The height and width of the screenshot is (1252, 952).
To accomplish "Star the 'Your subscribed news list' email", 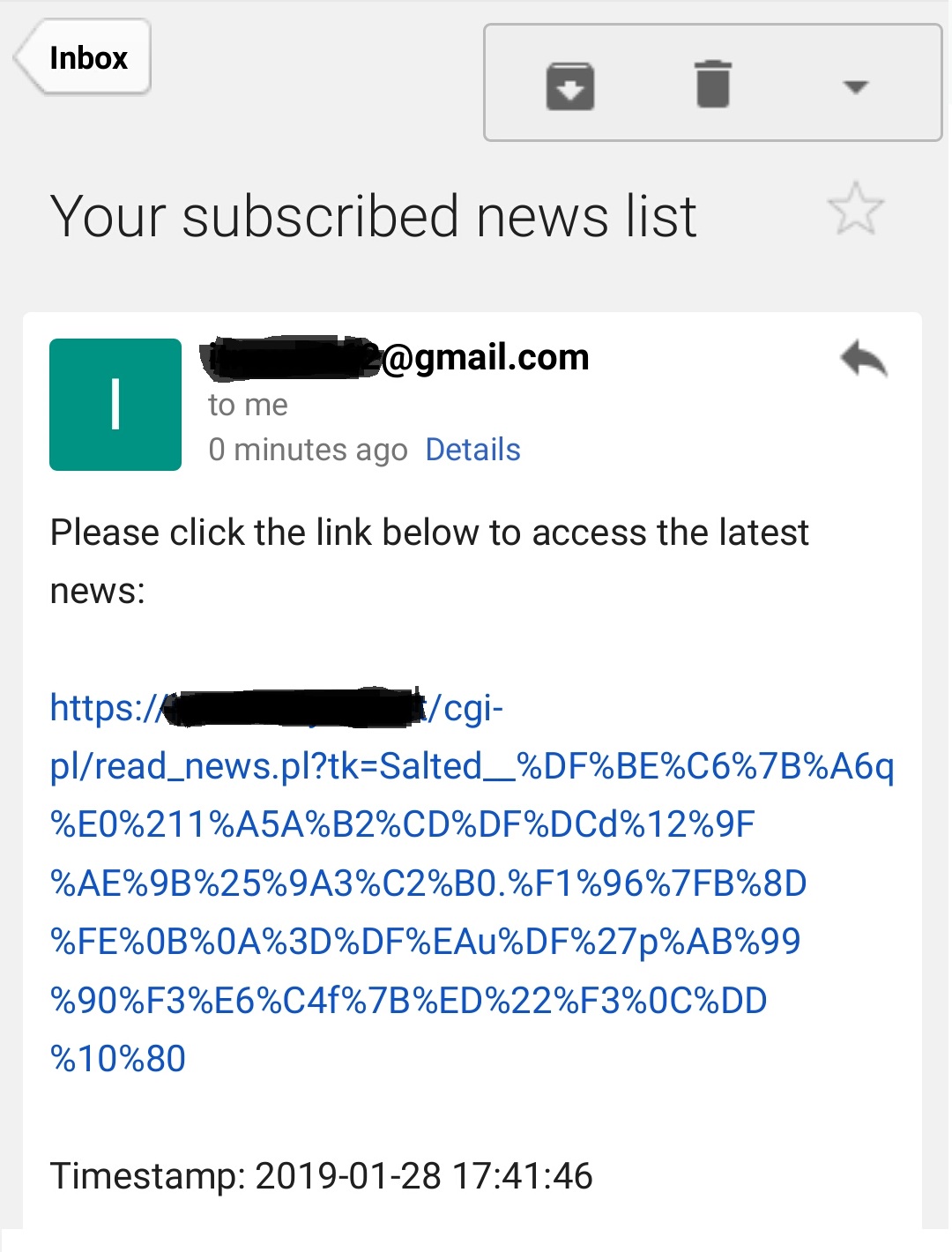I will coord(855,209).
